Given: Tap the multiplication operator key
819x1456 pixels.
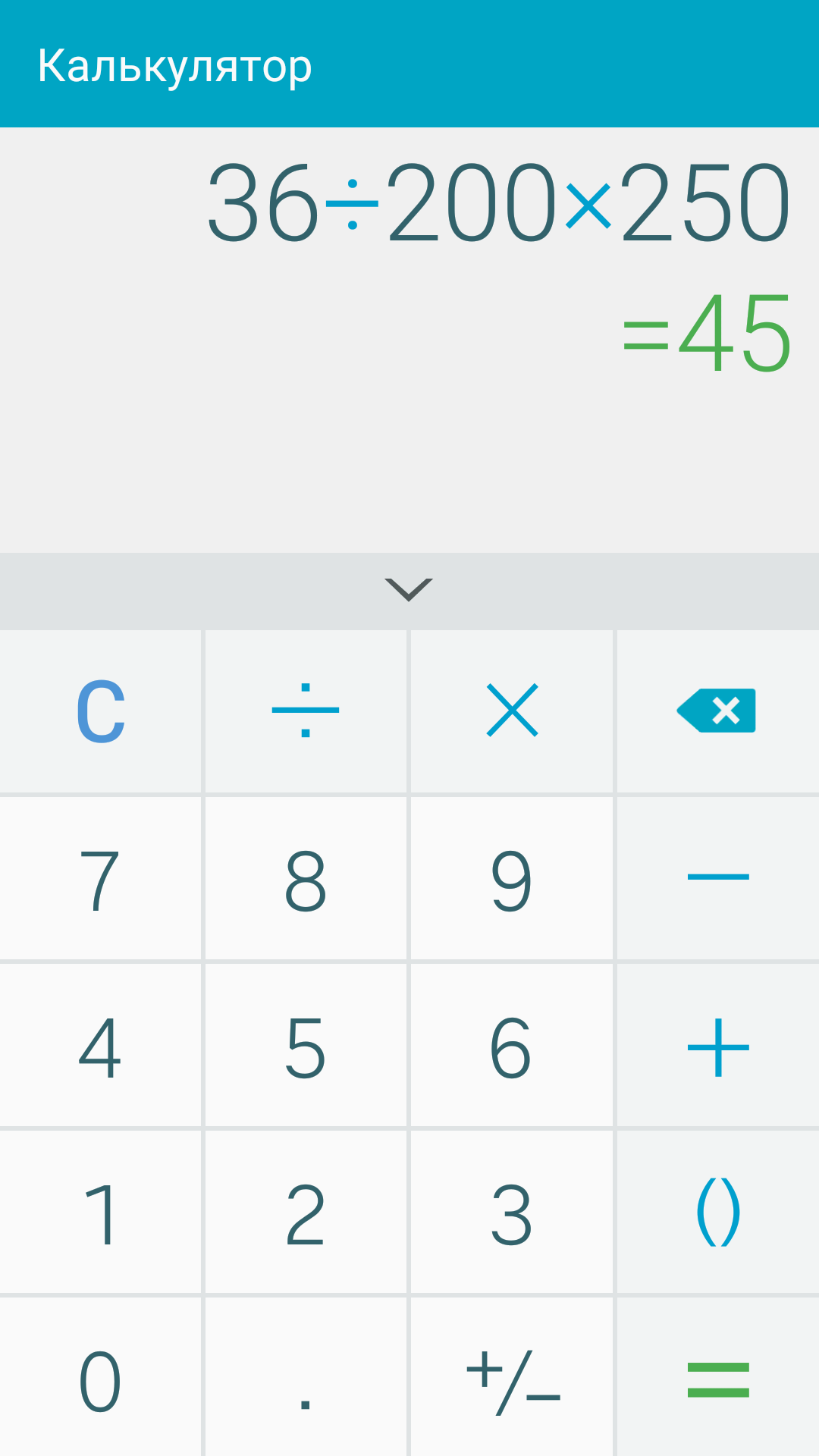Looking at the screenshot, I should click(x=512, y=711).
